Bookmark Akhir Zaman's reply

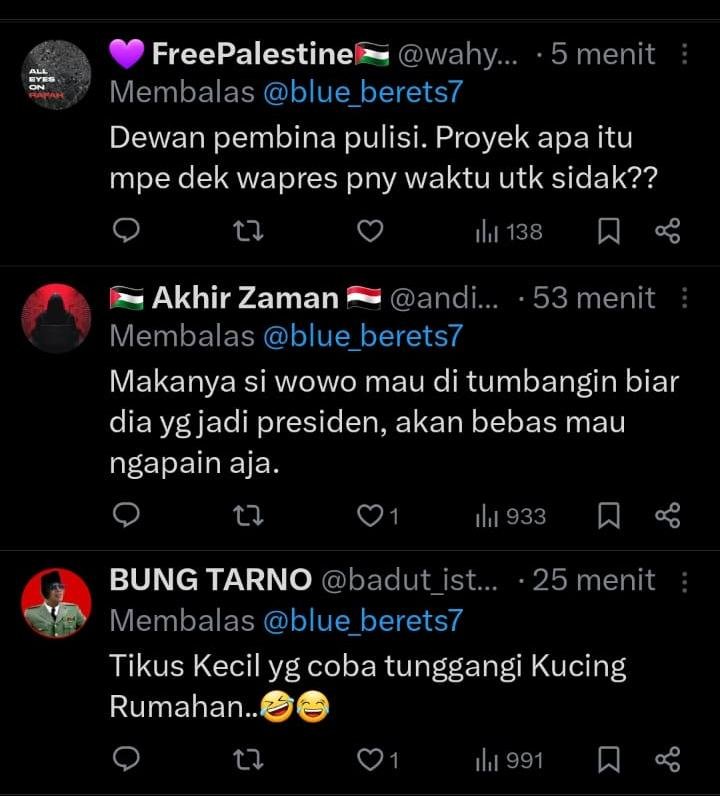coord(608,516)
